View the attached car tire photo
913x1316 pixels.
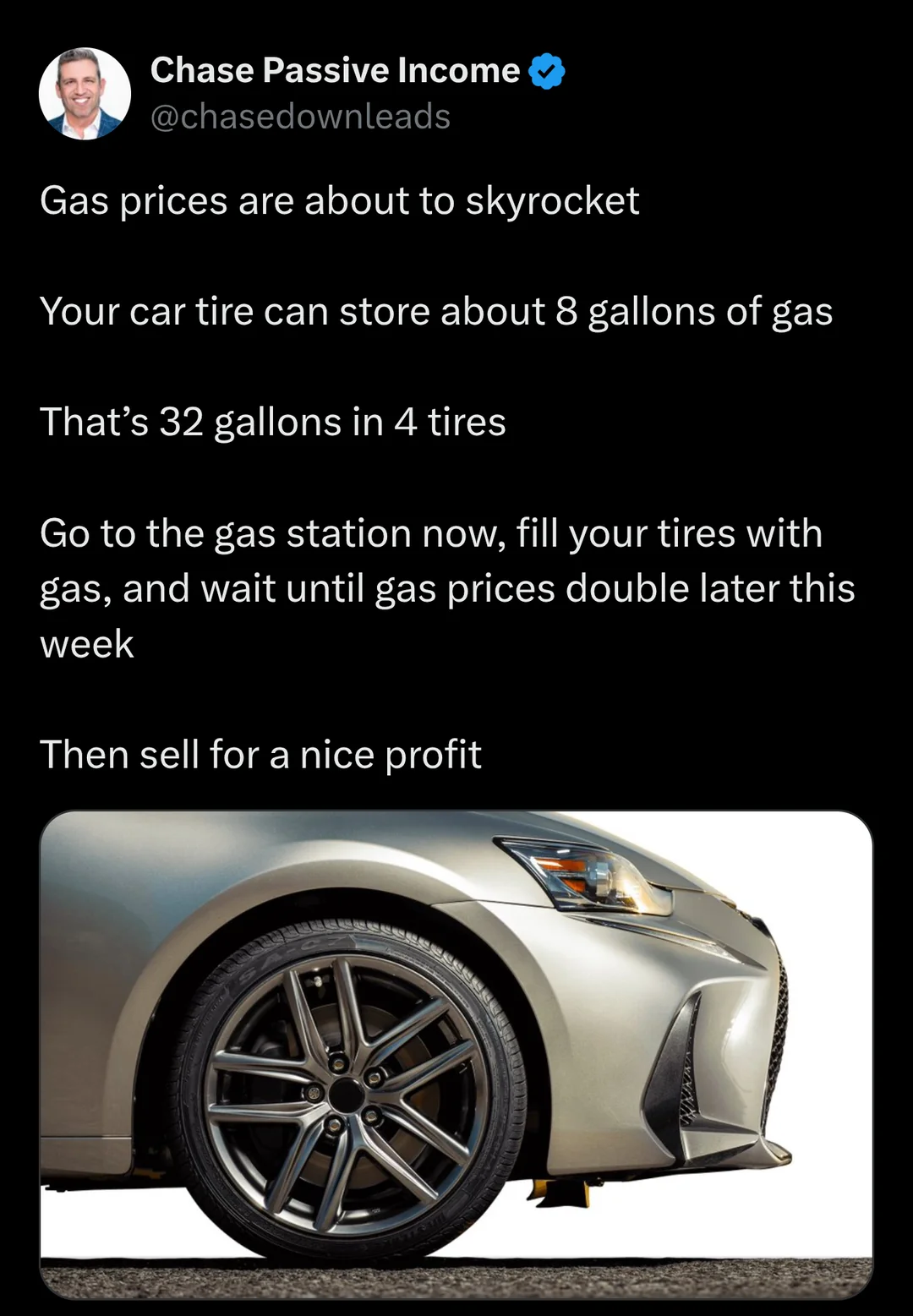[x=456, y=1054]
